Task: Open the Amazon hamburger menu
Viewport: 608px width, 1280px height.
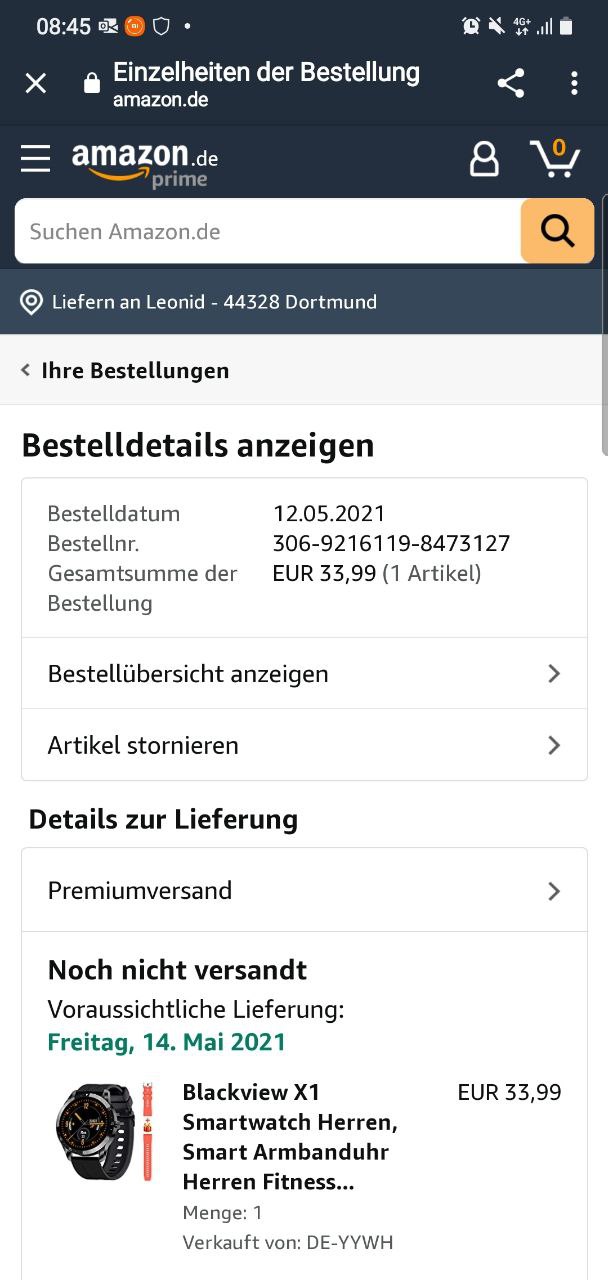Action: coord(35,158)
